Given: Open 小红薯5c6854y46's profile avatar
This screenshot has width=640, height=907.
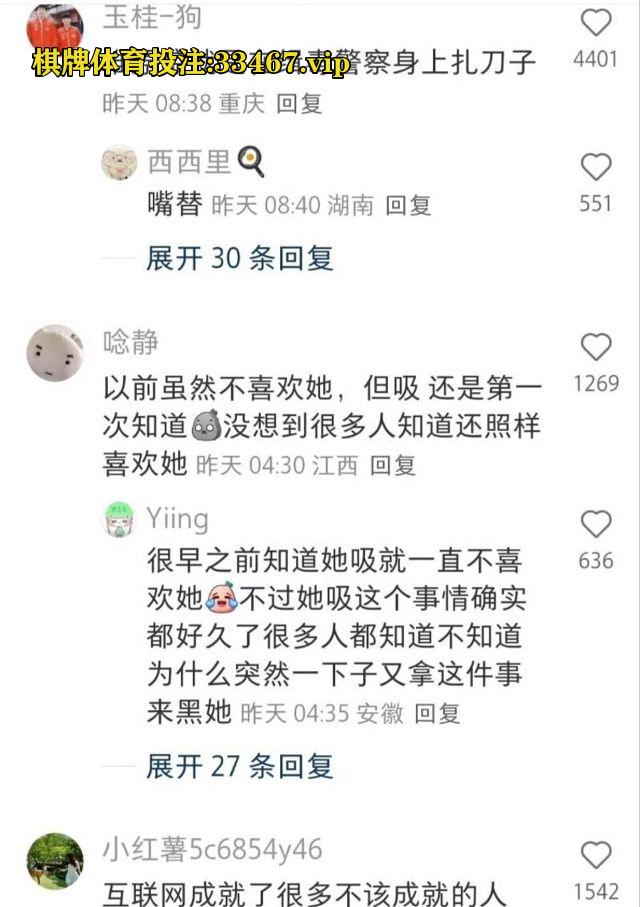Looking at the screenshot, I should coord(55,860).
